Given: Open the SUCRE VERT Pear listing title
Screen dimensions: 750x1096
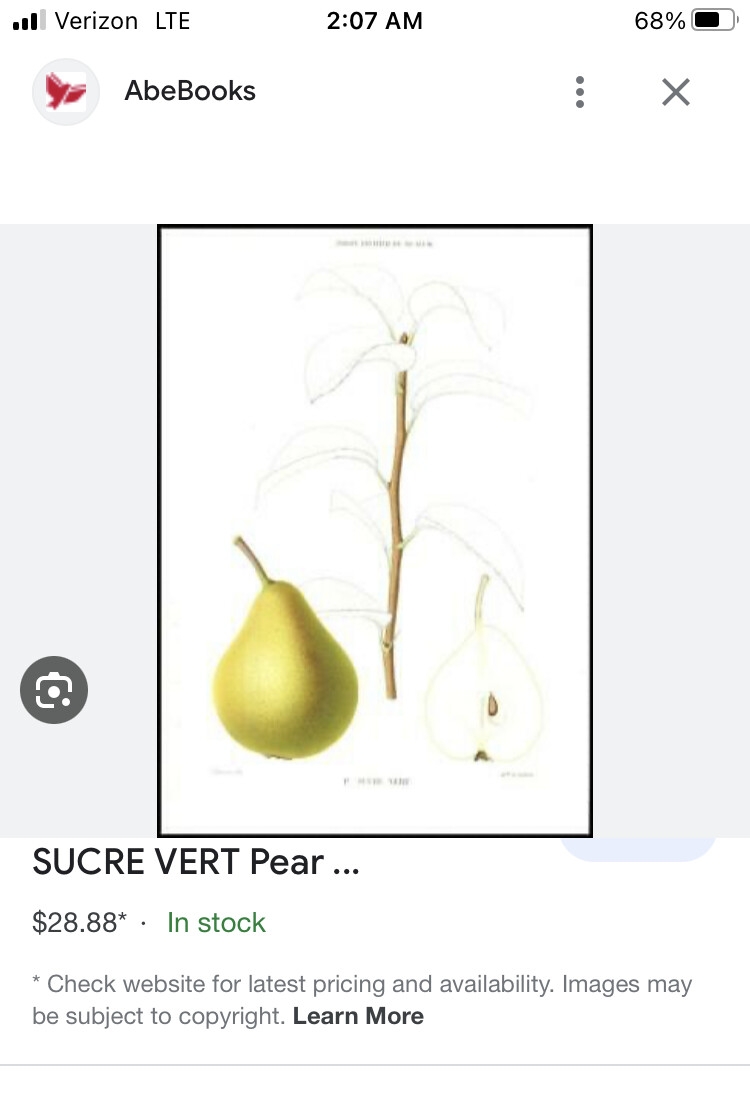Looking at the screenshot, I should point(196,861).
